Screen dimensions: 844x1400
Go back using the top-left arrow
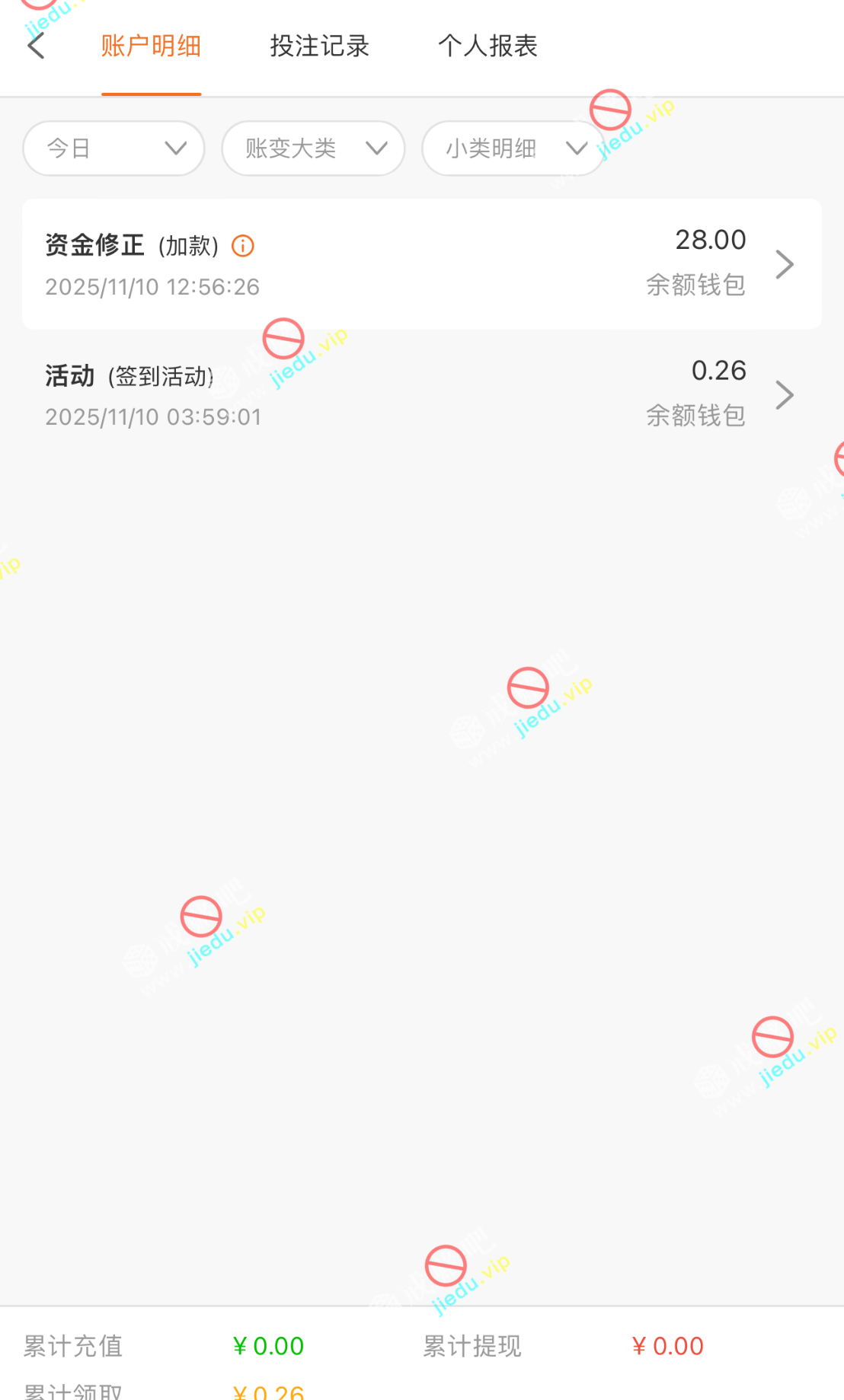tap(36, 46)
